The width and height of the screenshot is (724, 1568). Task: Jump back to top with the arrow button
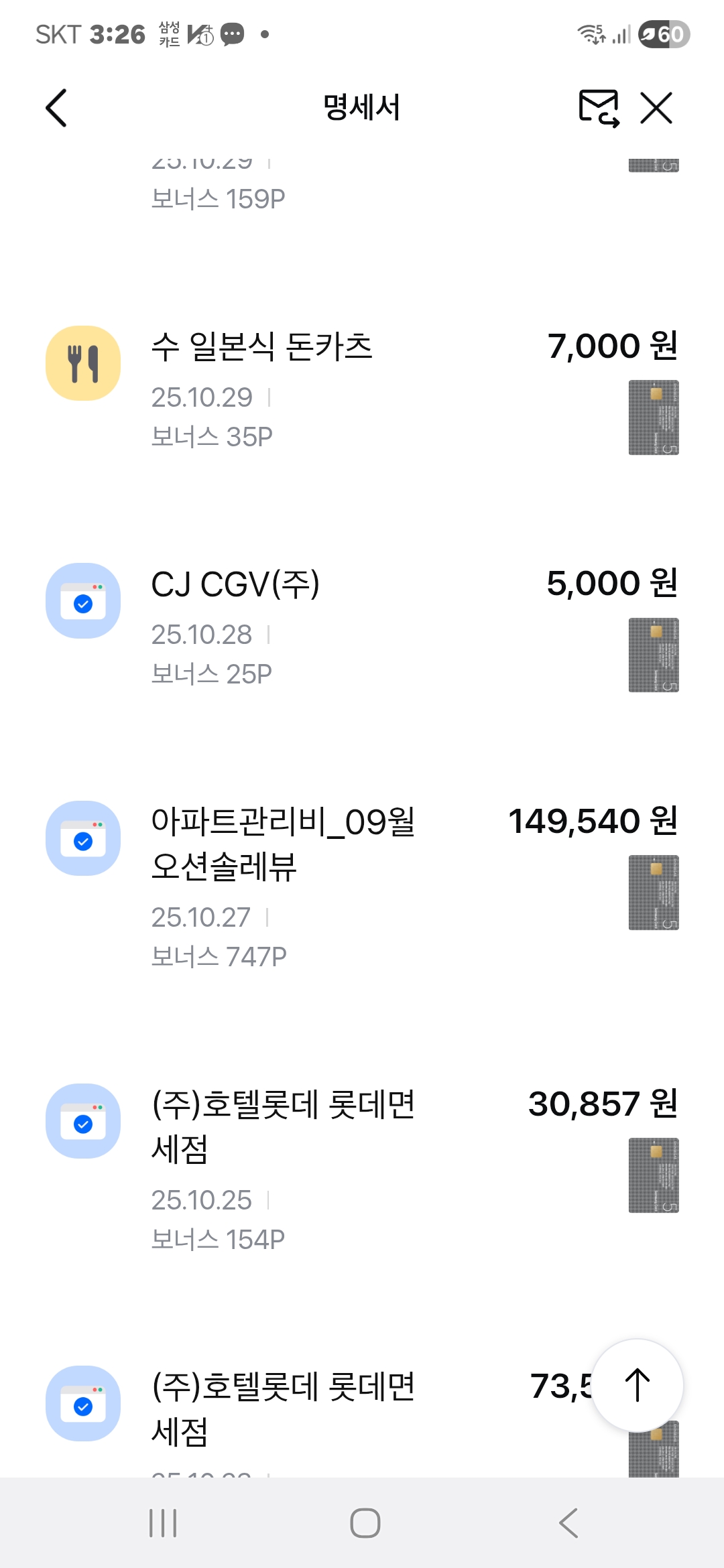tap(638, 1385)
